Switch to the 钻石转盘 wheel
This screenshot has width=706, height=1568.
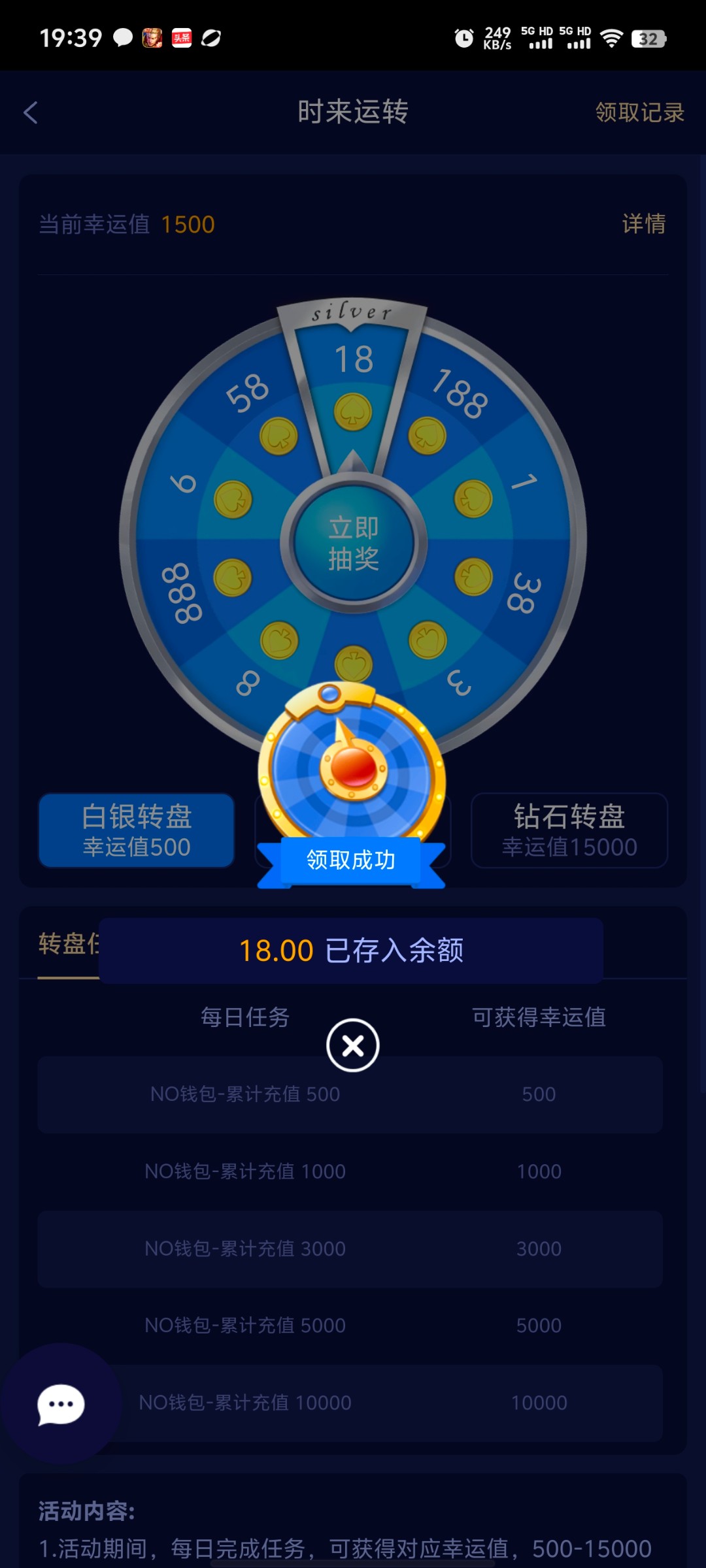click(x=569, y=830)
